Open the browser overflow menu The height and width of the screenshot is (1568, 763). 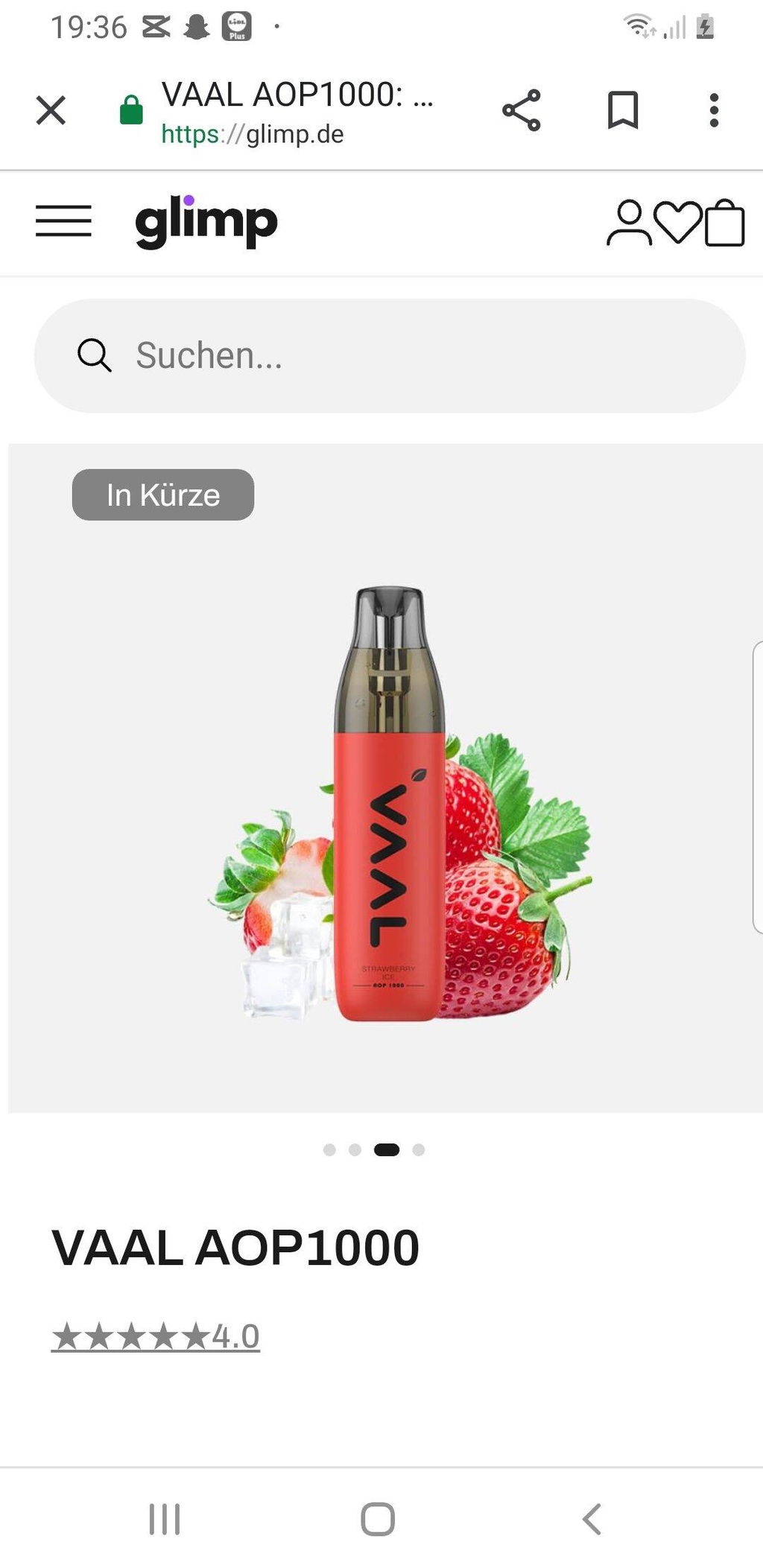714,110
